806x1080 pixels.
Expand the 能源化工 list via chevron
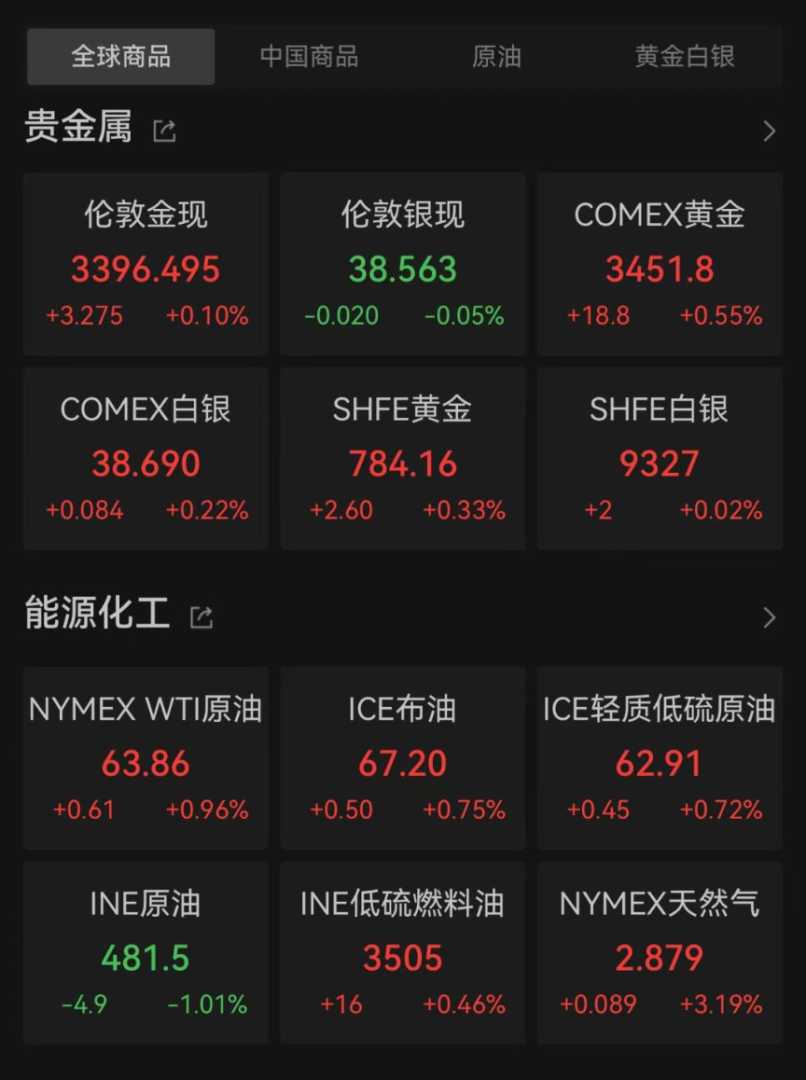coord(768,617)
